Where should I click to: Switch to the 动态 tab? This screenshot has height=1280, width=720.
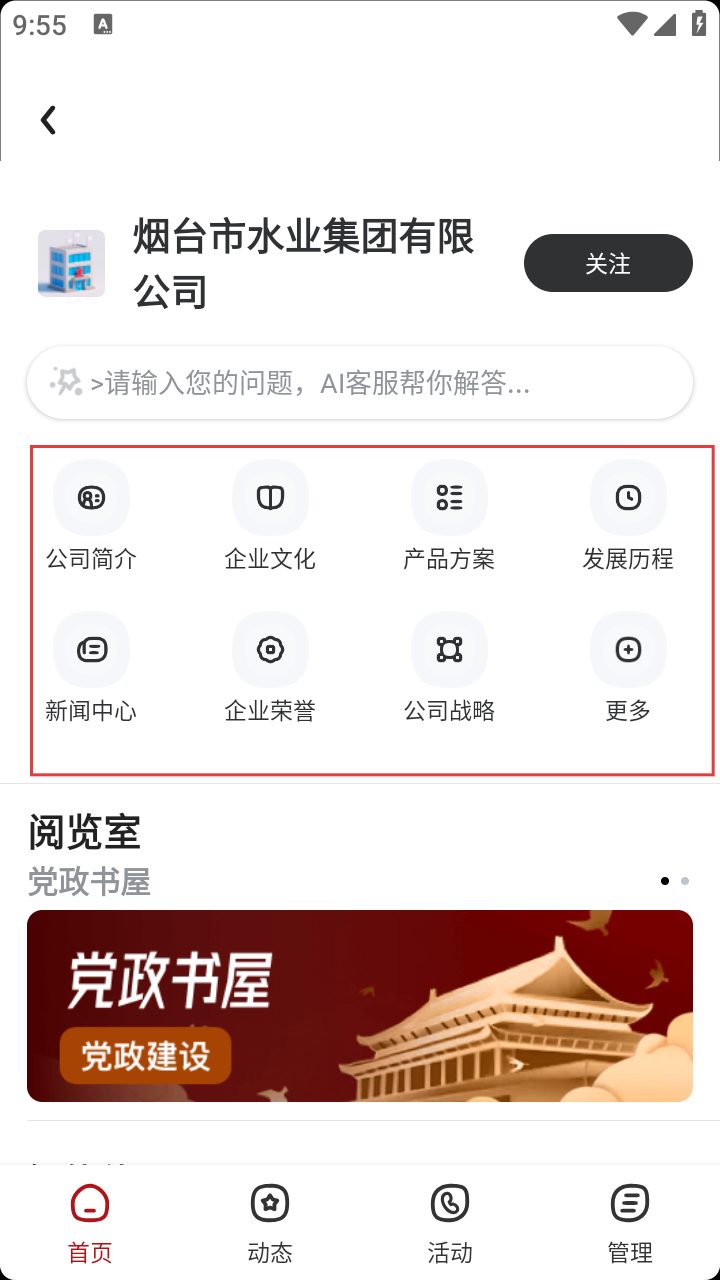270,1222
